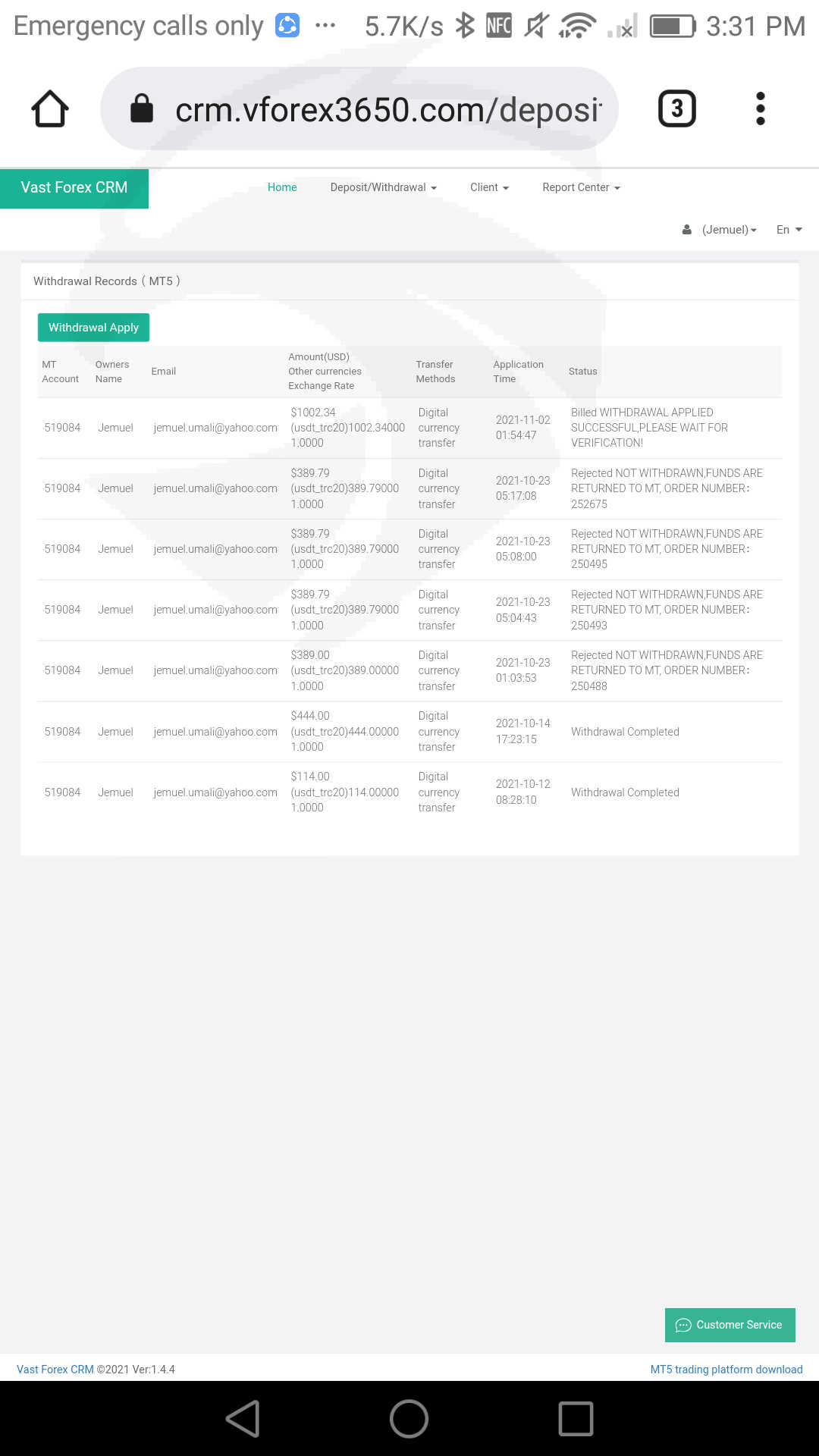The height and width of the screenshot is (1456, 819).
Task: Expand the Report Center menu
Action: pyautogui.click(x=581, y=187)
